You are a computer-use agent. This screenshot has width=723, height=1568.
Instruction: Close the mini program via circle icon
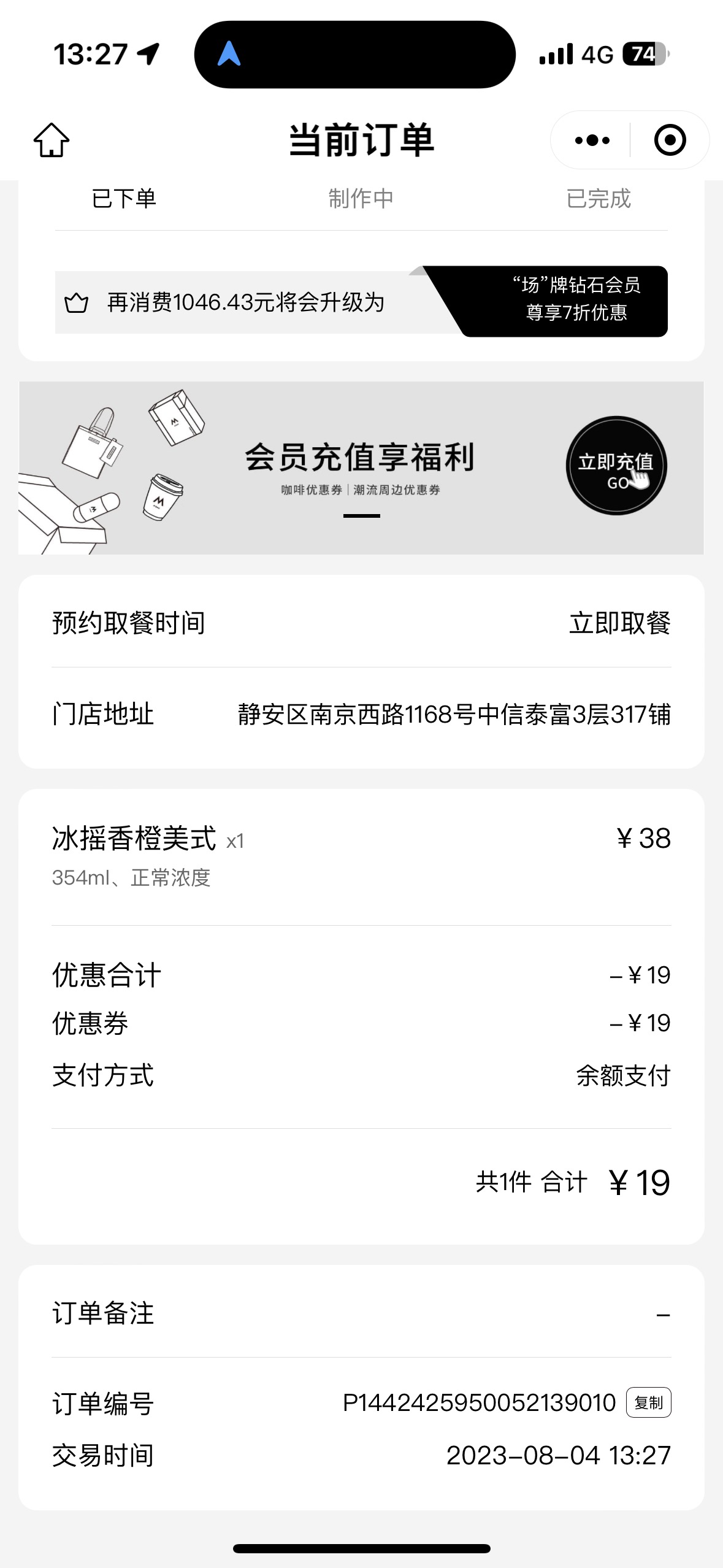(670, 140)
